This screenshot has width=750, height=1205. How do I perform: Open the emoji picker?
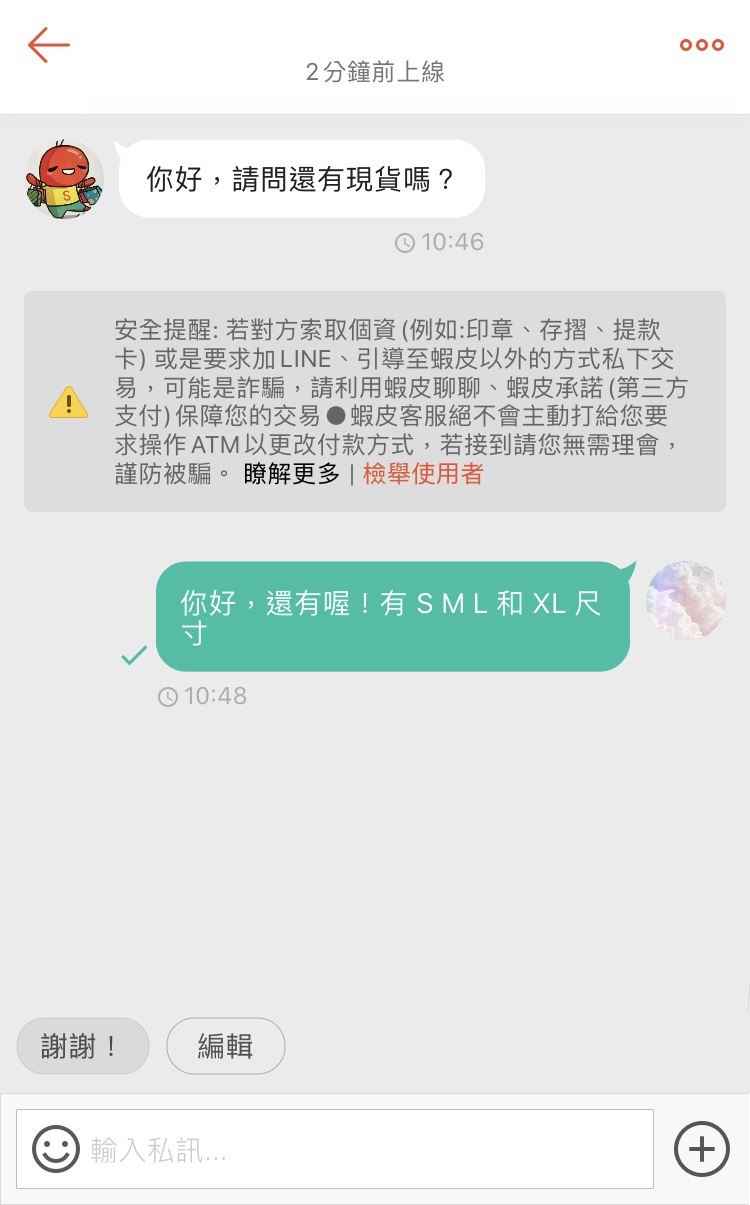(55, 1149)
